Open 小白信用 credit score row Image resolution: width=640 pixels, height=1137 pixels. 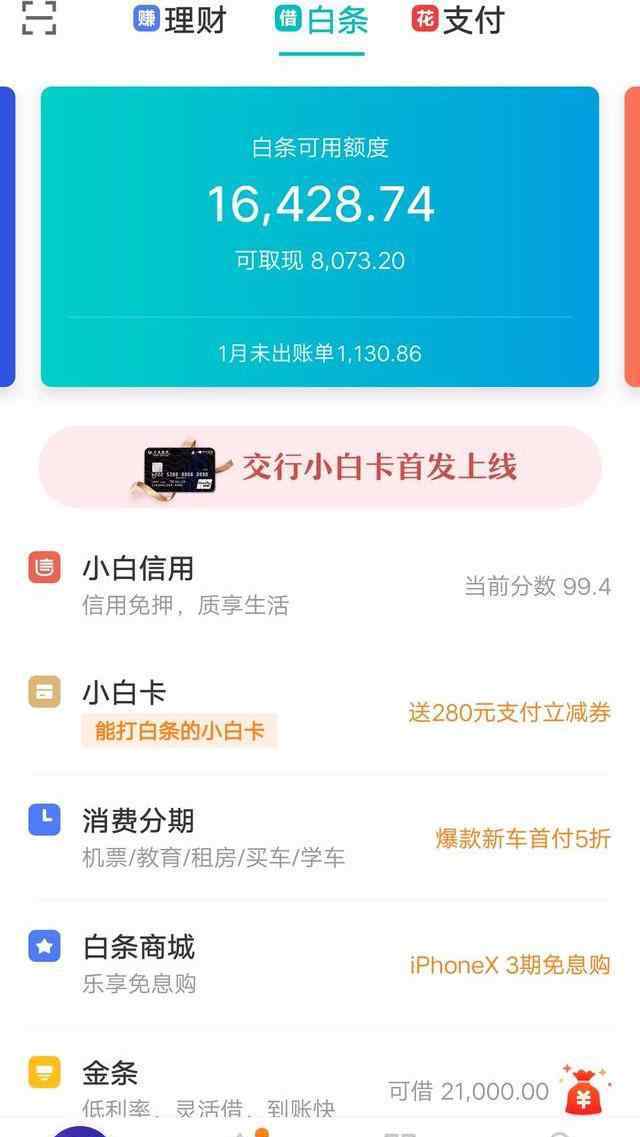[x=320, y=585]
